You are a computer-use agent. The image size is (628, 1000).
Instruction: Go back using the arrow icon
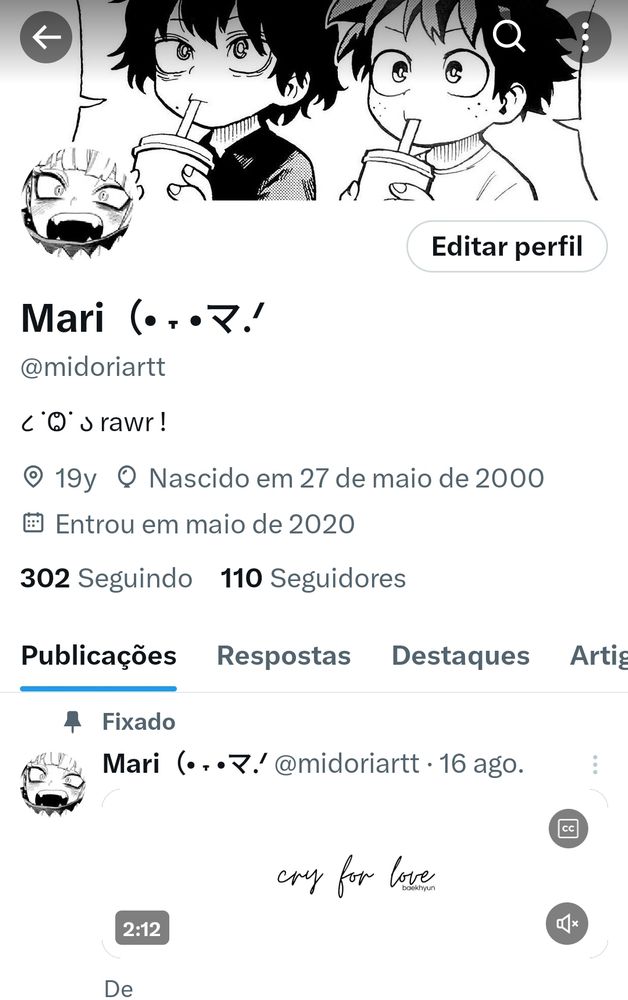(47, 37)
